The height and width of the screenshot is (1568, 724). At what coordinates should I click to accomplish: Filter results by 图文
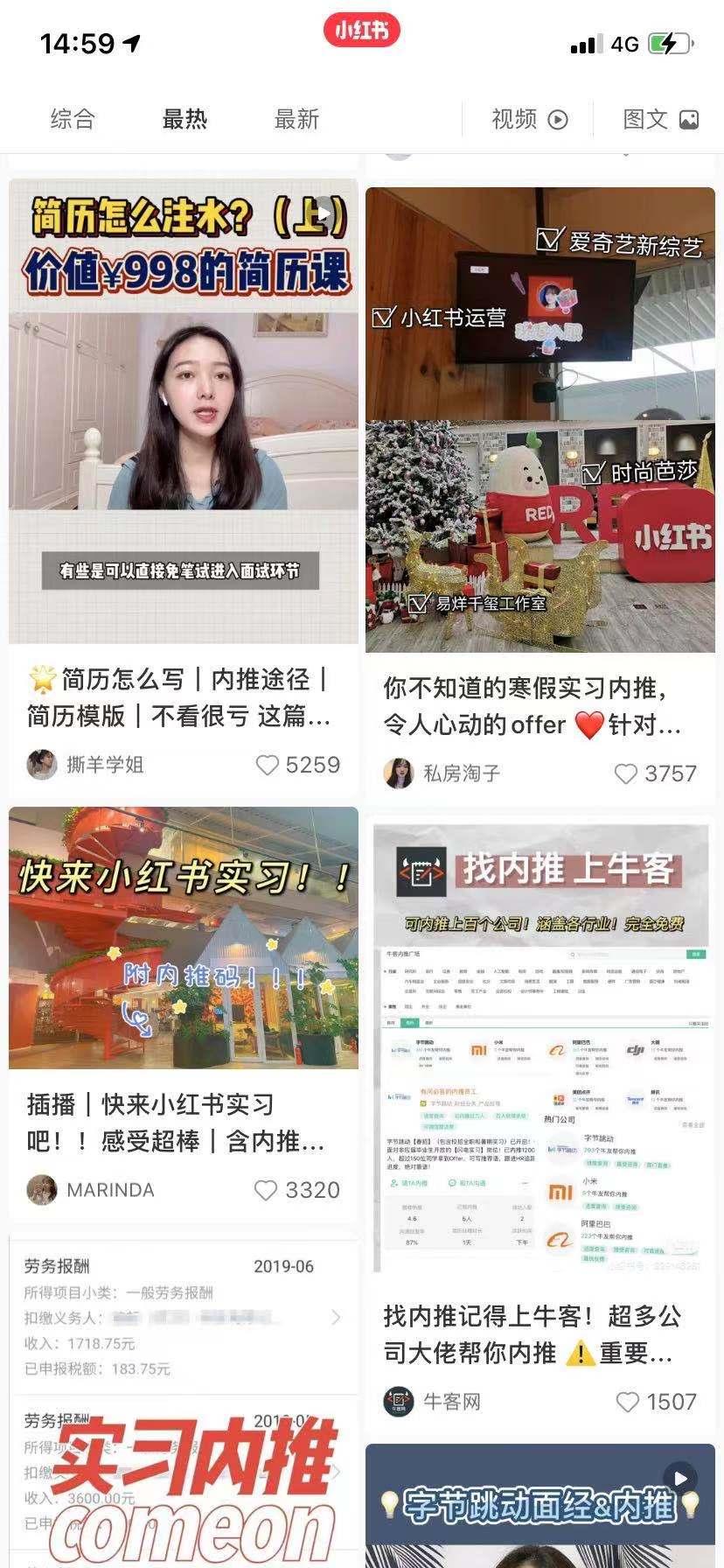click(660, 119)
